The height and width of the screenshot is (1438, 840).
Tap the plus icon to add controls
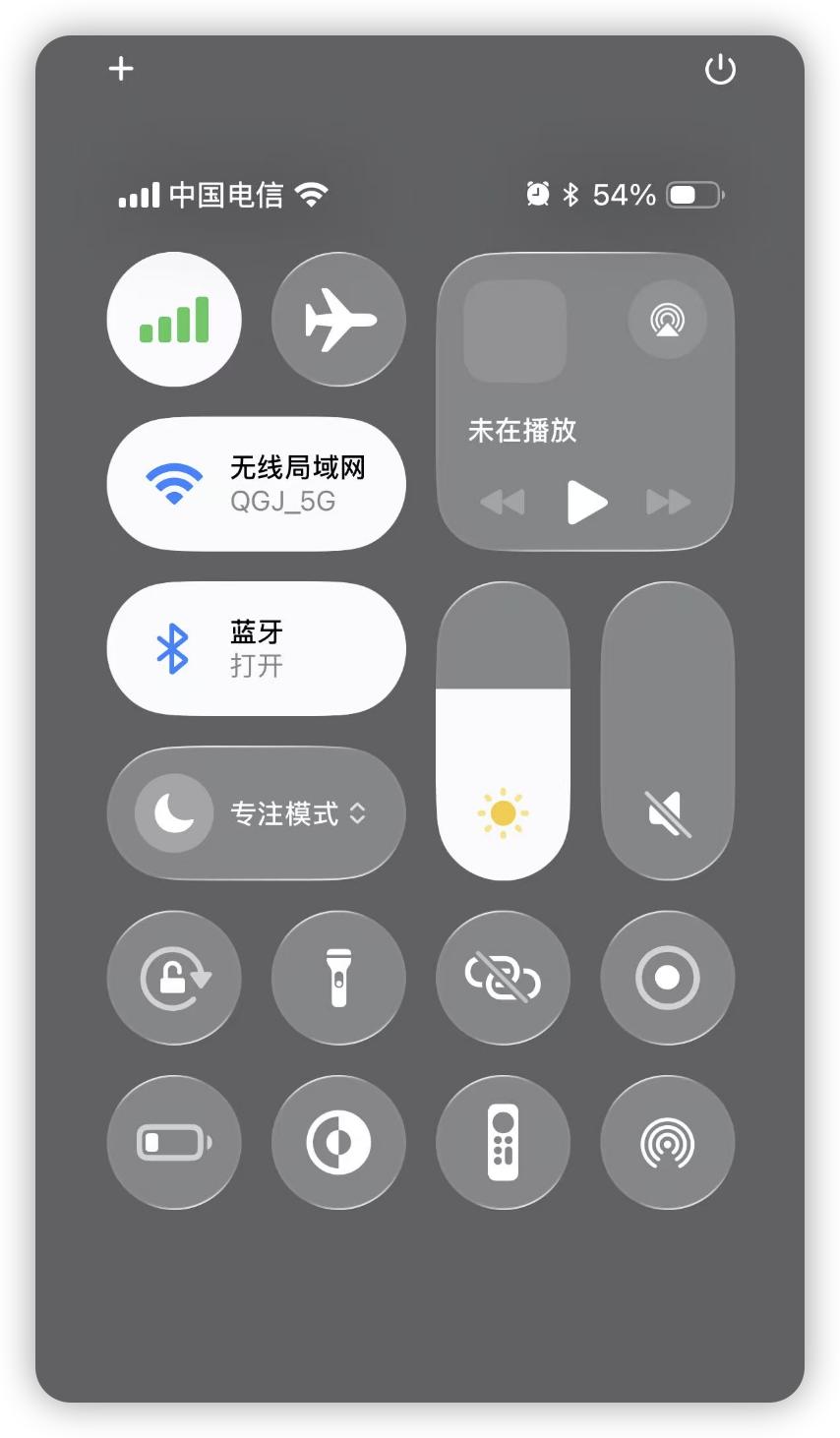coord(121,69)
